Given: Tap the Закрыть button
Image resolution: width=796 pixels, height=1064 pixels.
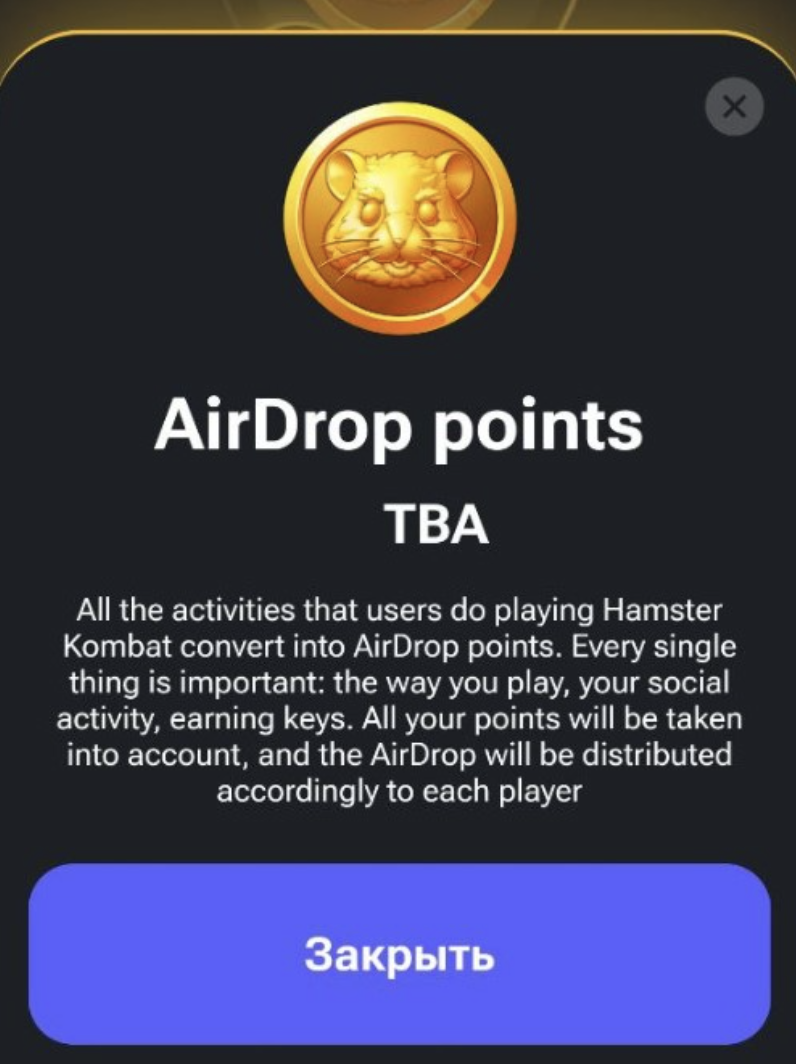Looking at the screenshot, I should tap(399, 954).
